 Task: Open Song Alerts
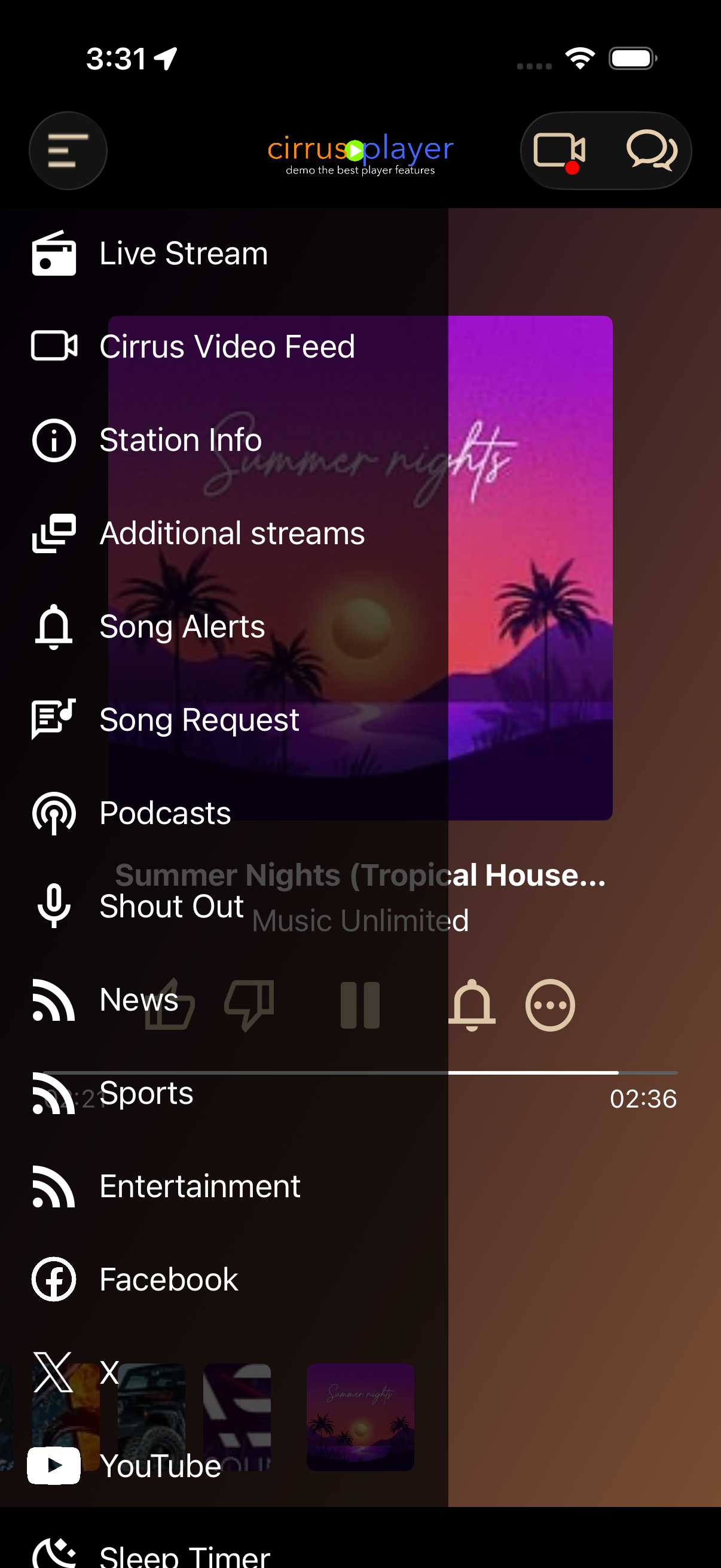coord(181,626)
